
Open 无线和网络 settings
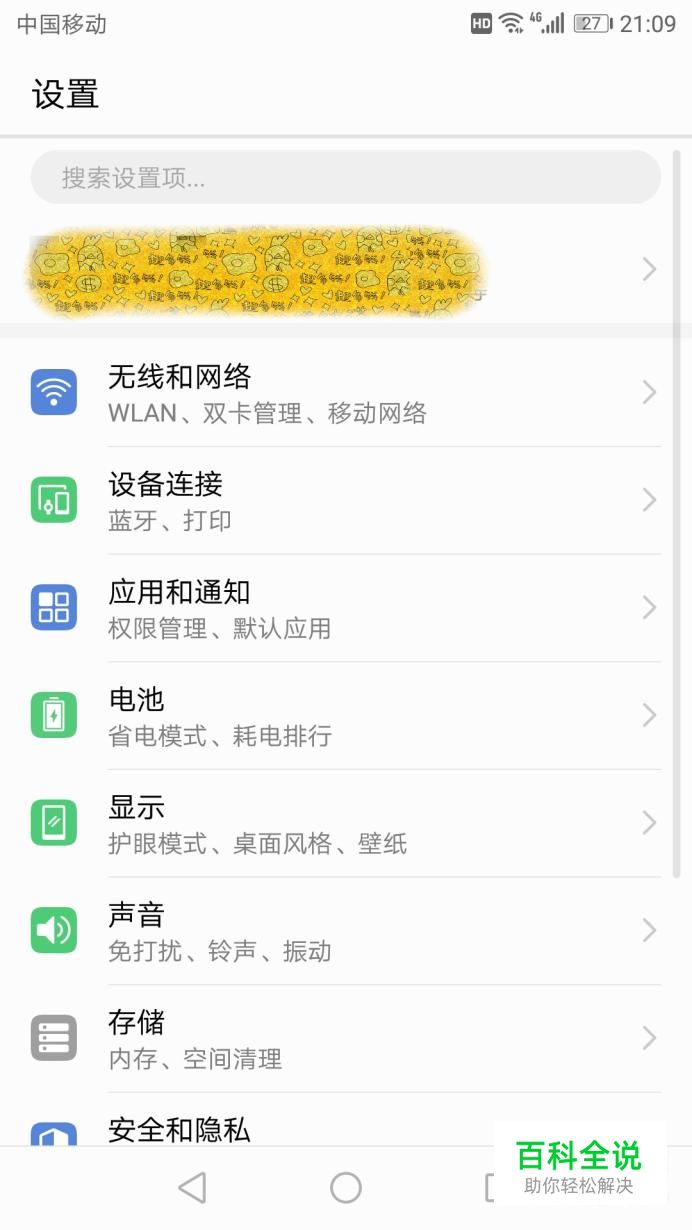pos(345,393)
